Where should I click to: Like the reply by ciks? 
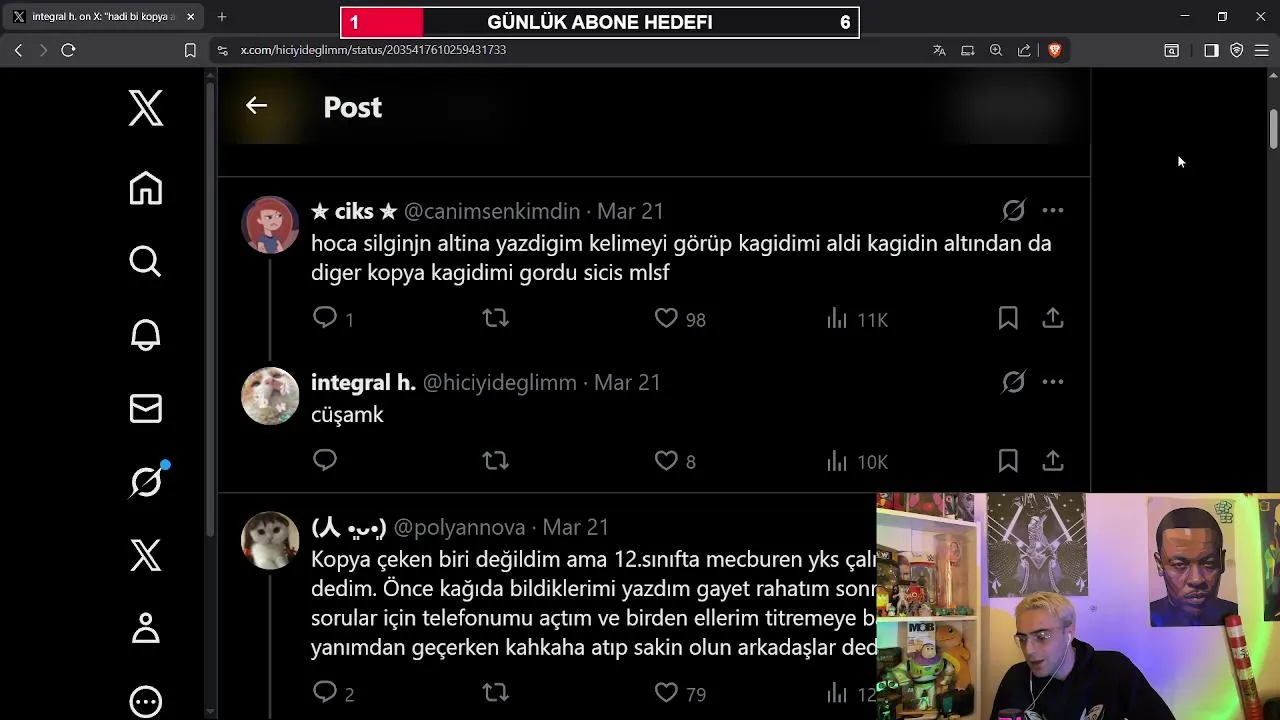(x=666, y=318)
